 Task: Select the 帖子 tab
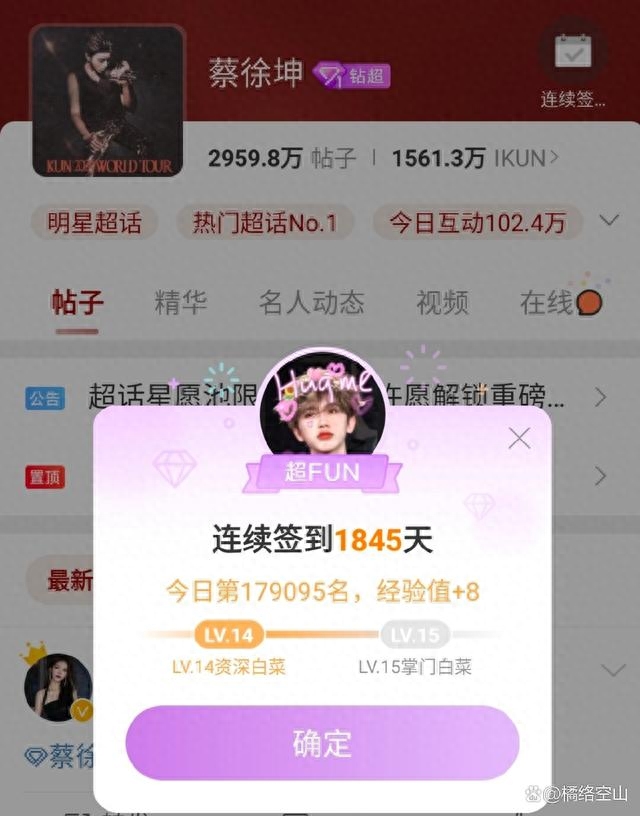[x=77, y=302]
